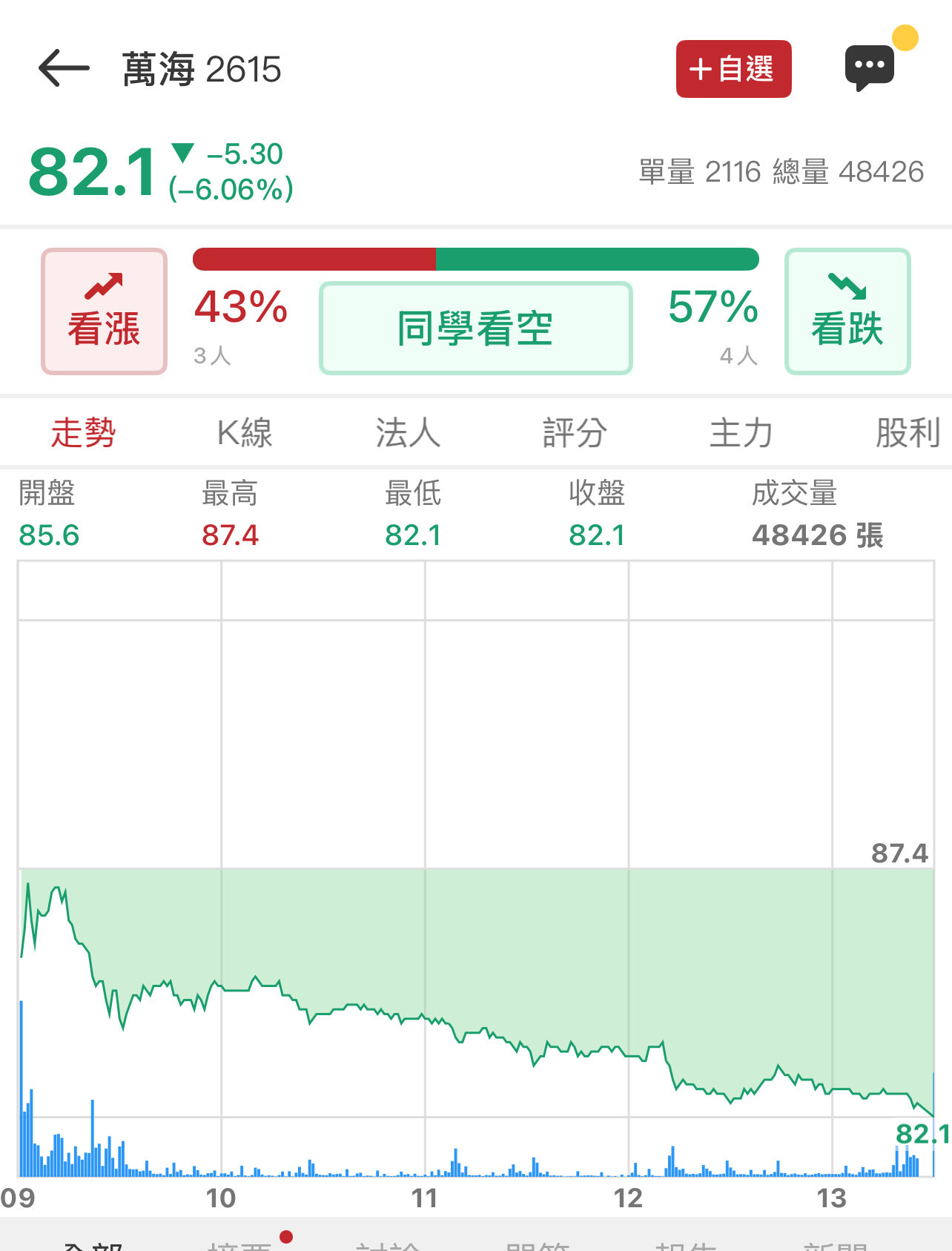Screen dimensions: 952x1251
Task: Vote 看跌 for this stock
Action: click(847, 311)
